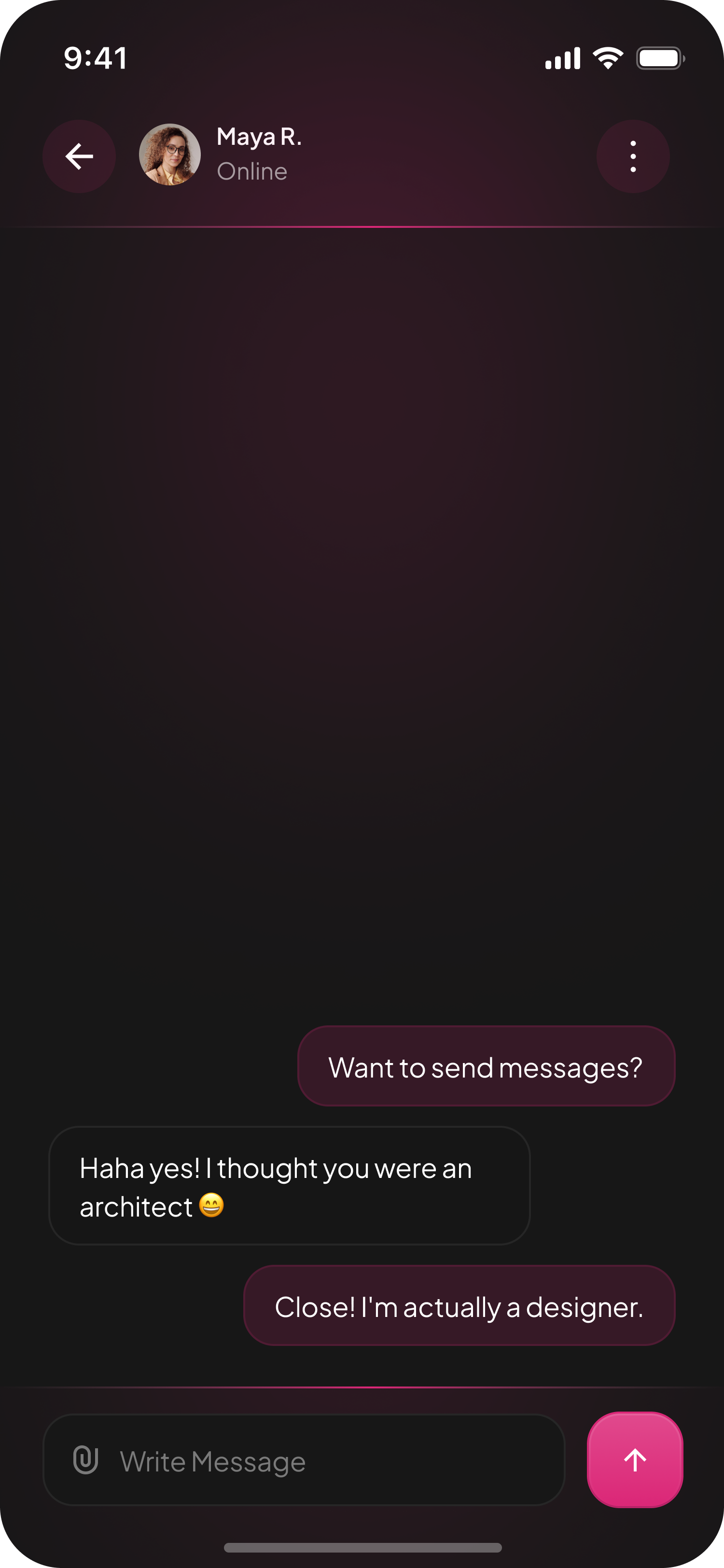Send the message with arrow button
Viewport: 724px width, 1568px height.
635,1460
